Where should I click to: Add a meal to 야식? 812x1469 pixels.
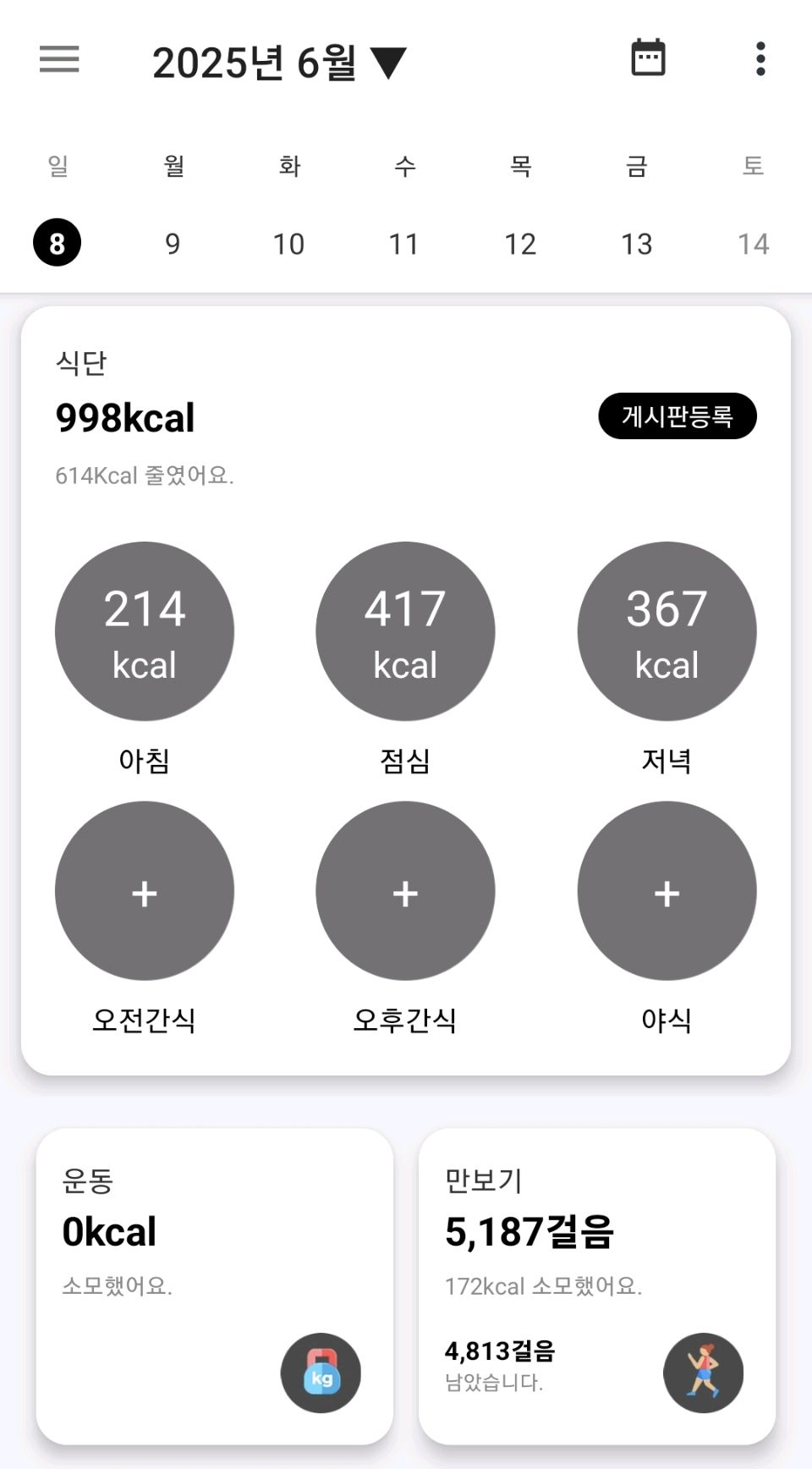(667, 891)
